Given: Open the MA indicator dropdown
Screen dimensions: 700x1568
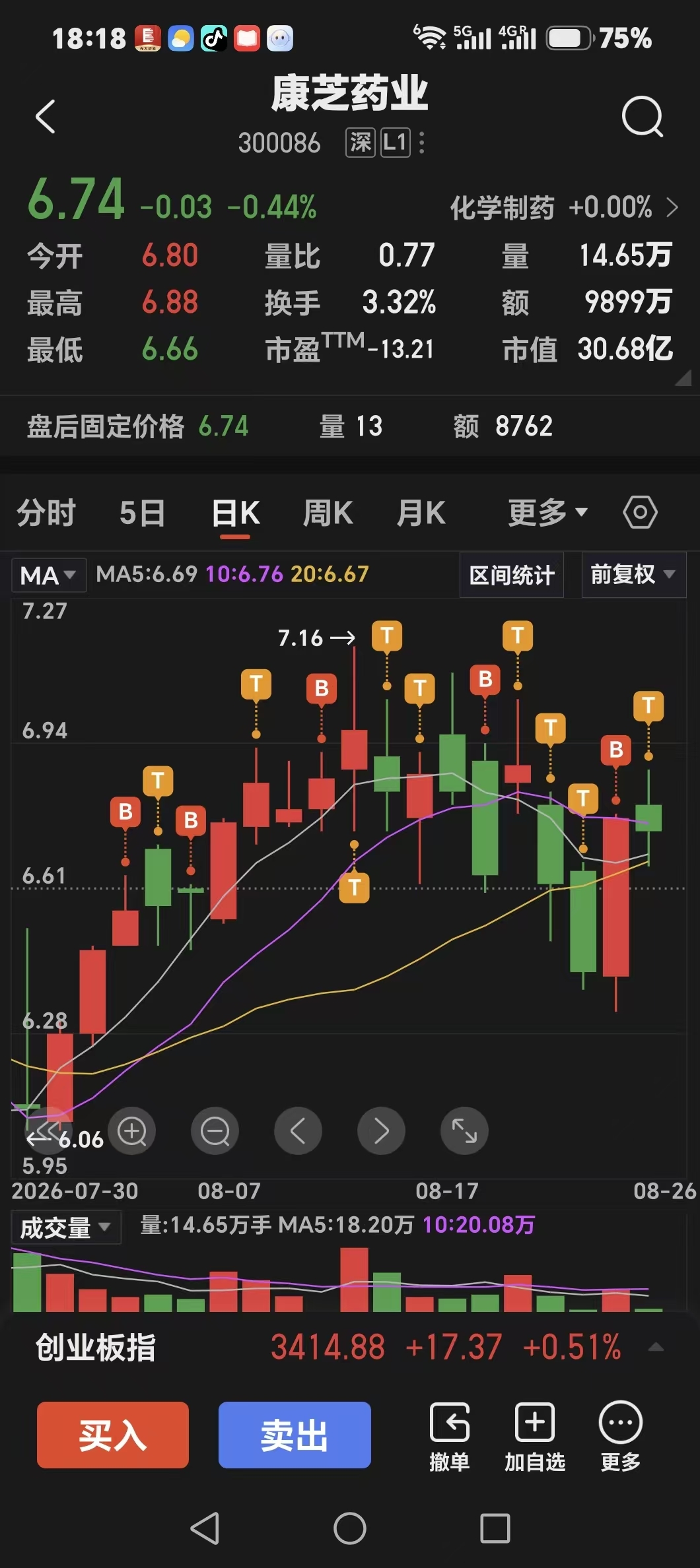Looking at the screenshot, I should [x=48, y=575].
